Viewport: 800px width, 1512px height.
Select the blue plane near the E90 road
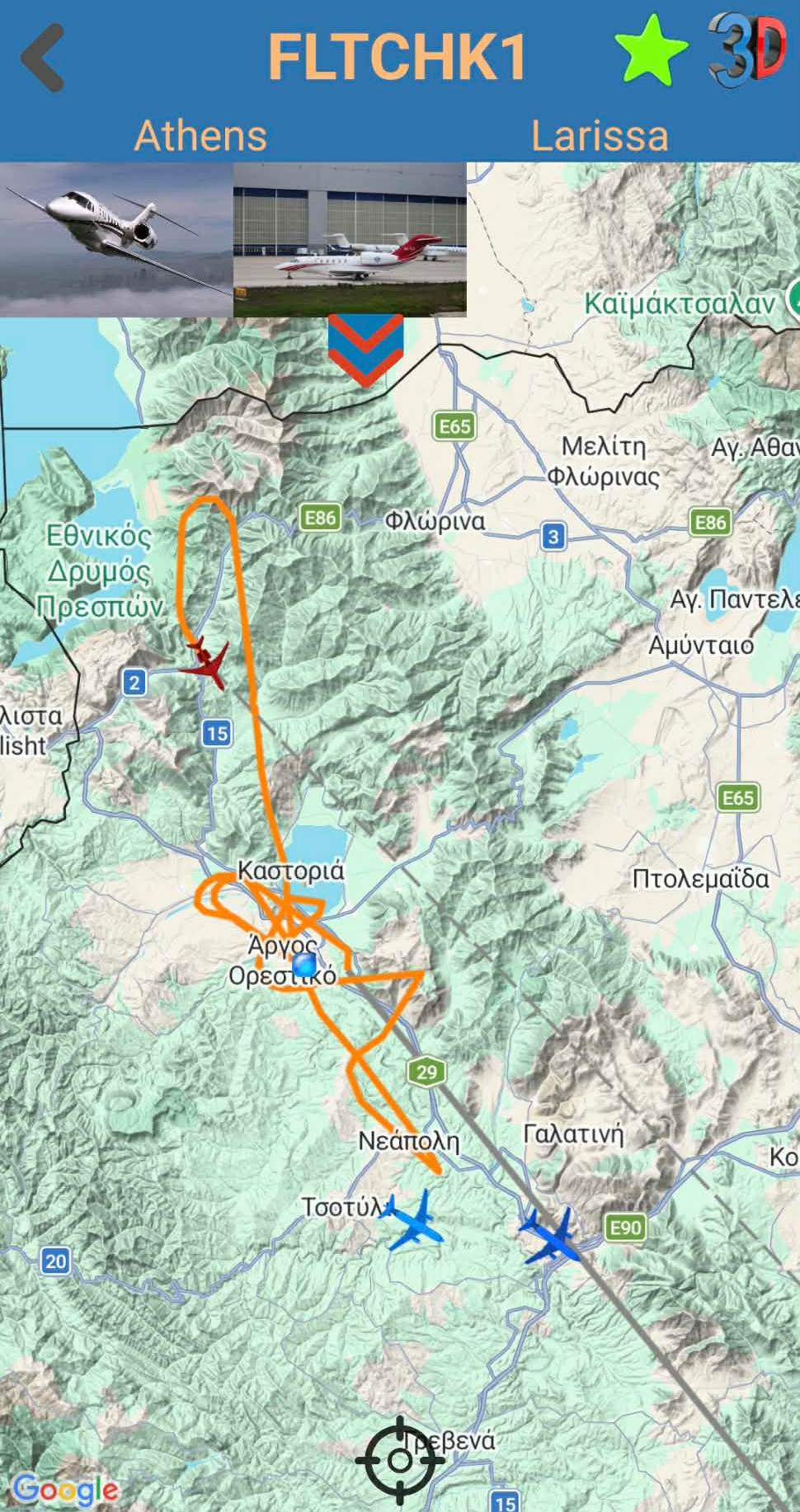(549, 1234)
